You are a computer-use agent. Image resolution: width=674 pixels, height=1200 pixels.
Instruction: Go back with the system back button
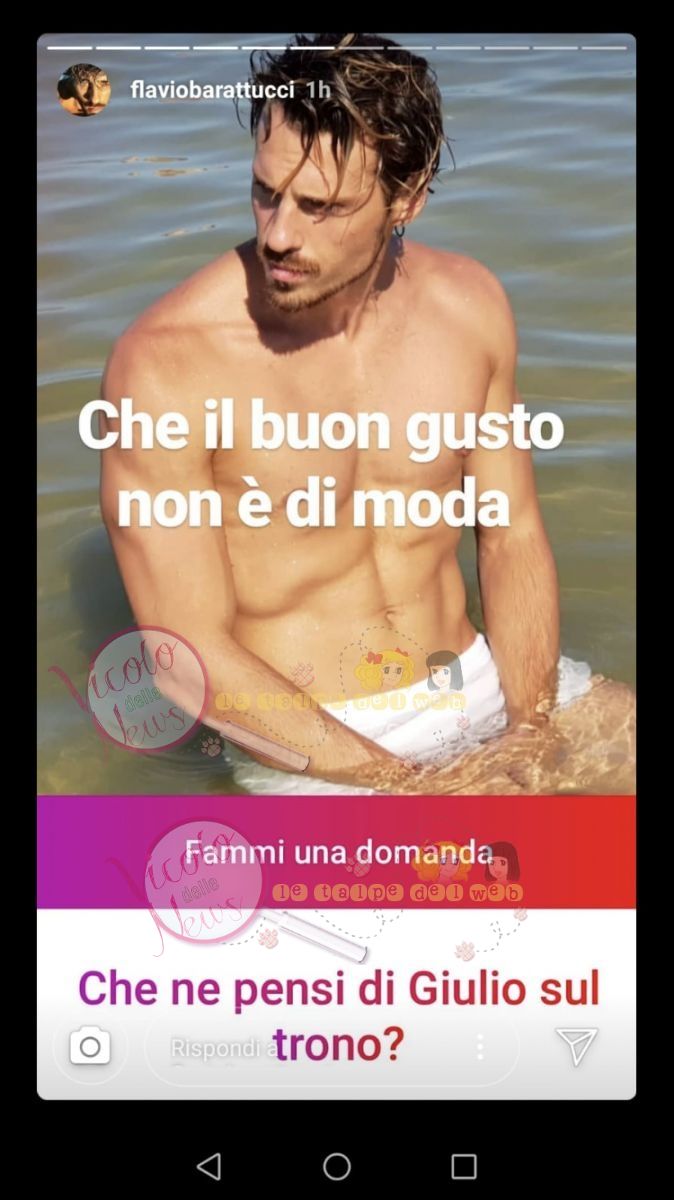[209, 1166]
